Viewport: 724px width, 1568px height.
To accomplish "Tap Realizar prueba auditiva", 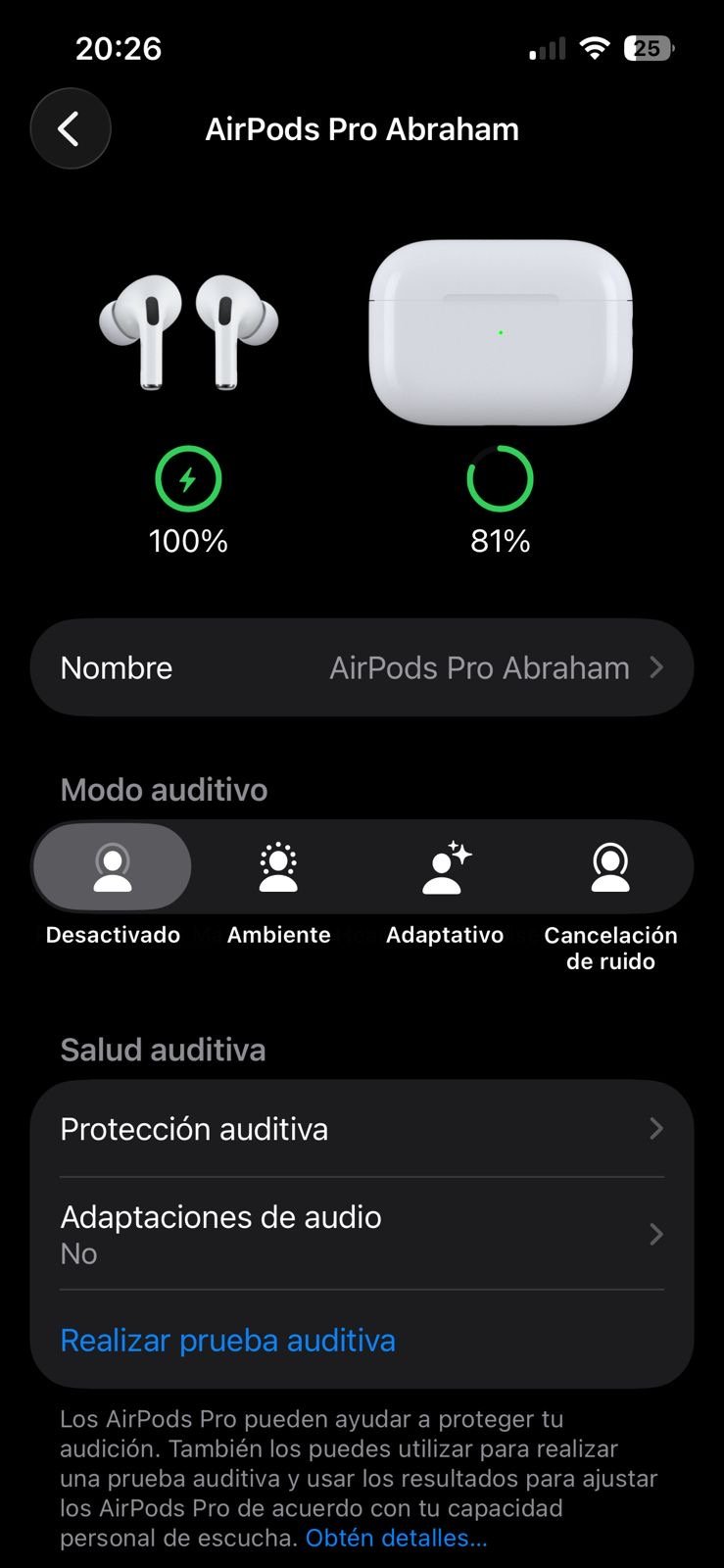I will [228, 1340].
